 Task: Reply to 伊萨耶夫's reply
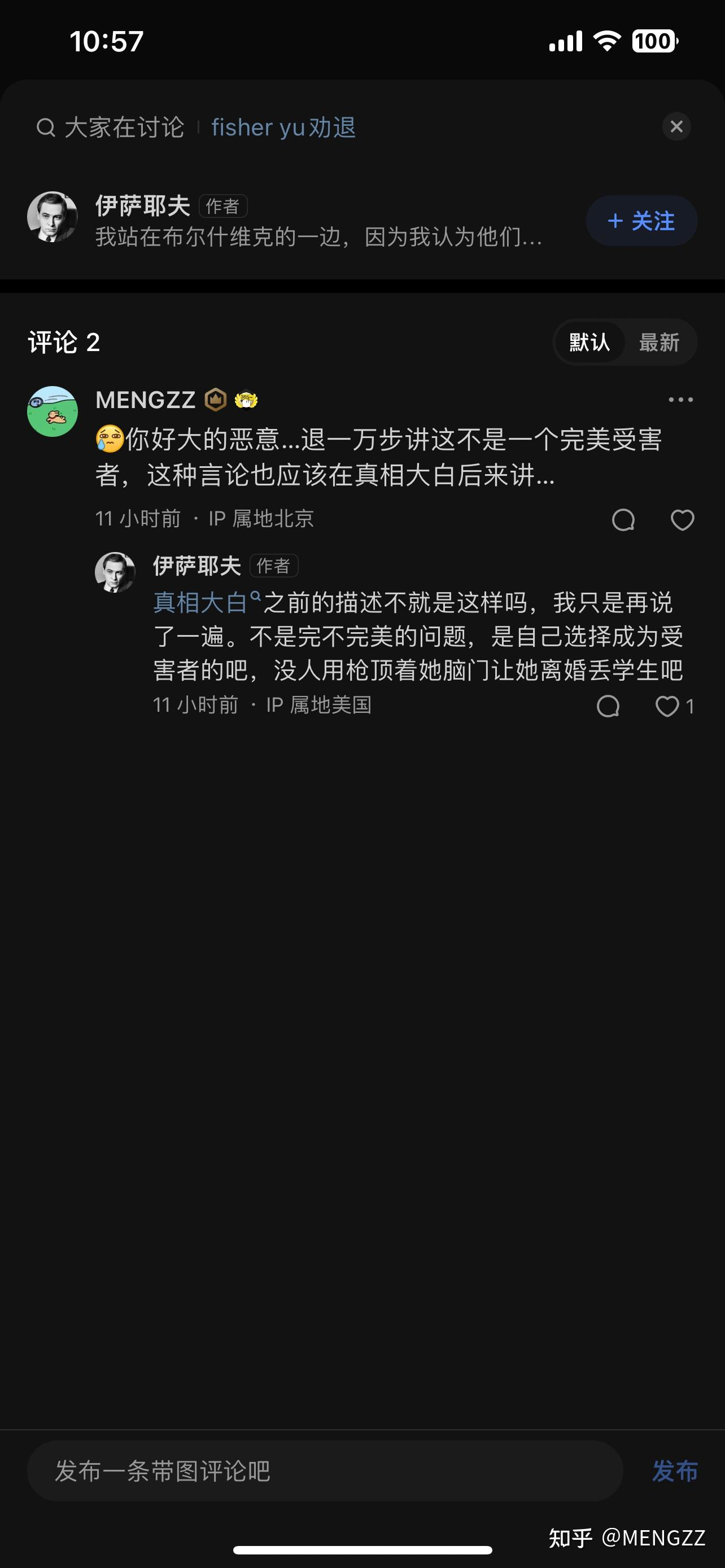(x=608, y=706)
